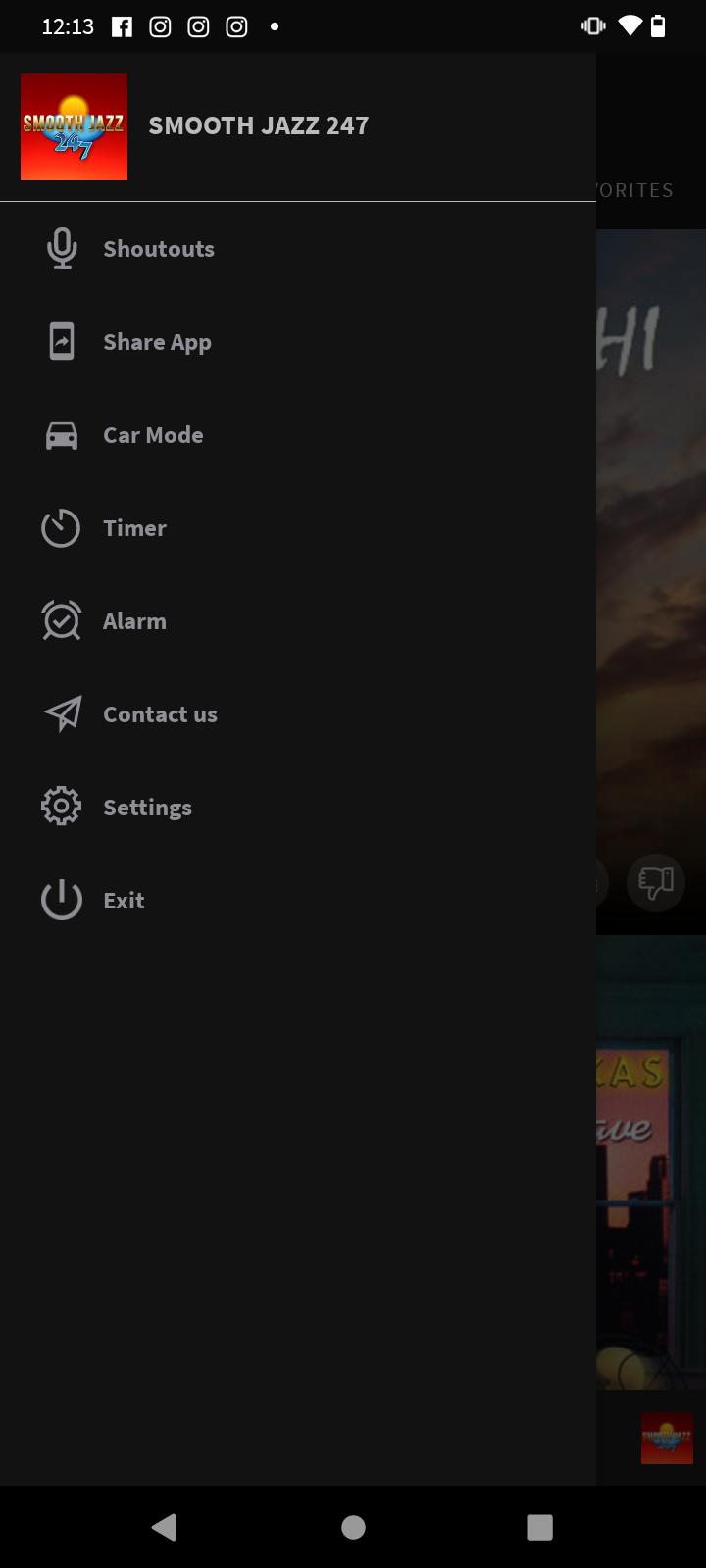
Task: Switch to Car Mode
Action: [x=153, y=435]
